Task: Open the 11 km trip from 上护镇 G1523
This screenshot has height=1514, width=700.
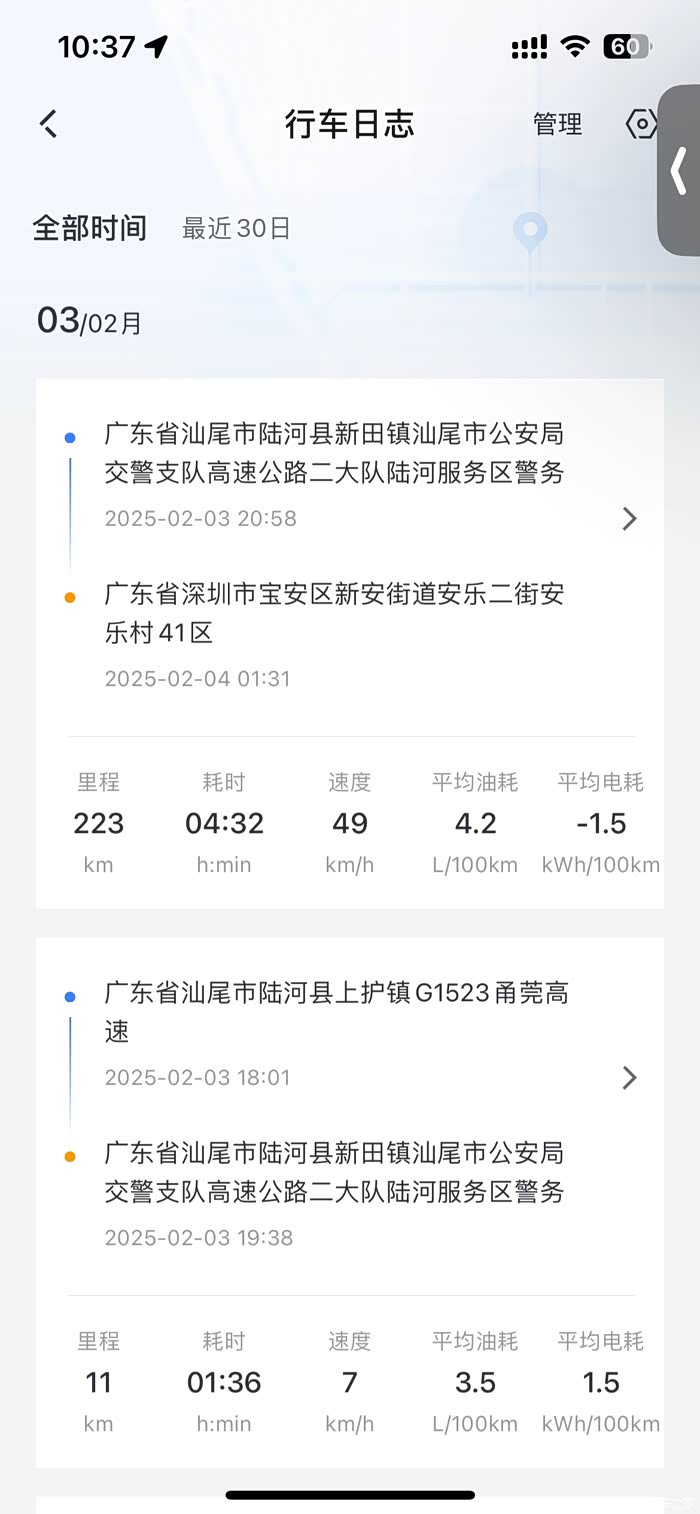Action: tap(629, 1077)
